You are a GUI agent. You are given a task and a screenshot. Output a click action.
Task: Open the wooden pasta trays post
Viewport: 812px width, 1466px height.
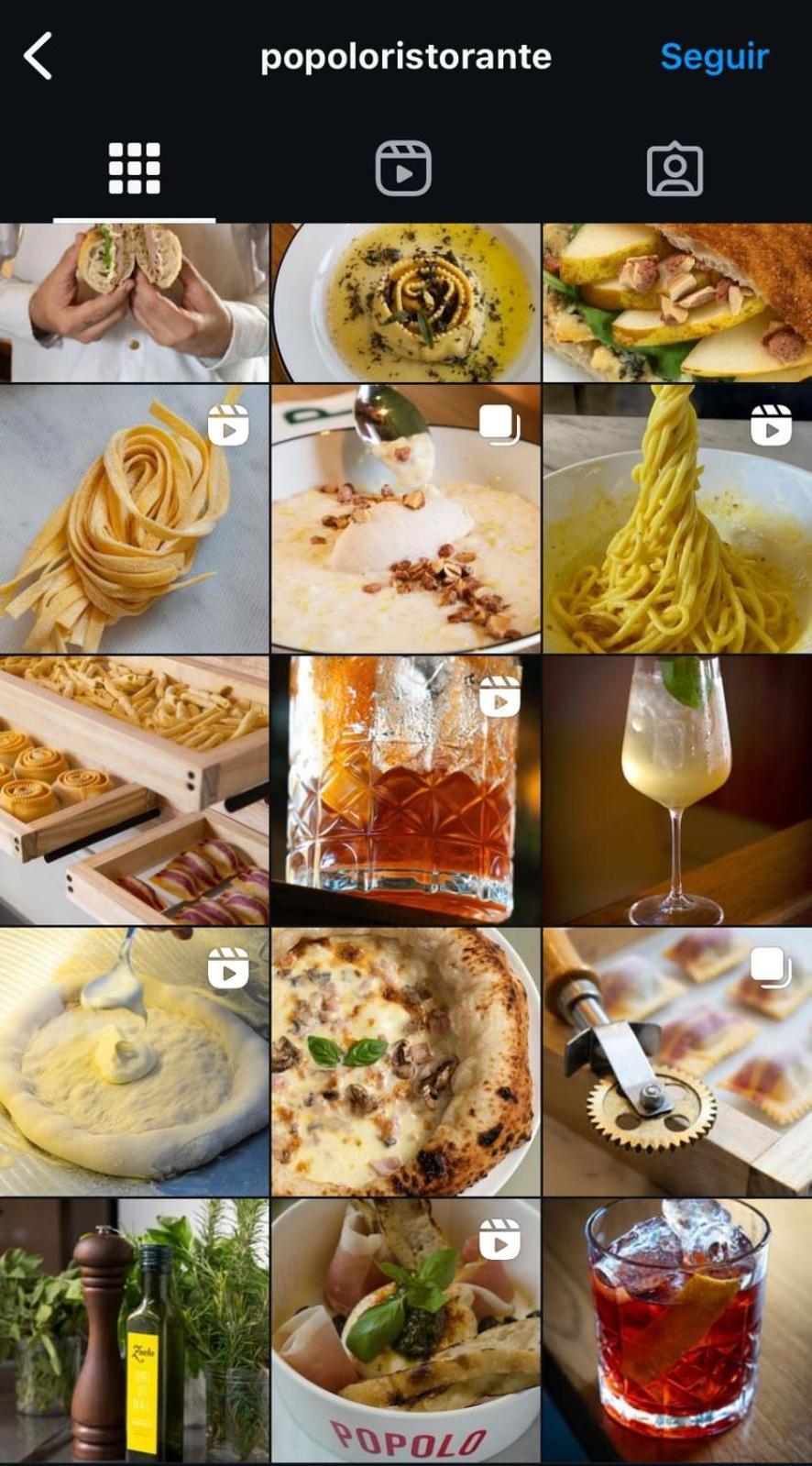pos(134,789)
